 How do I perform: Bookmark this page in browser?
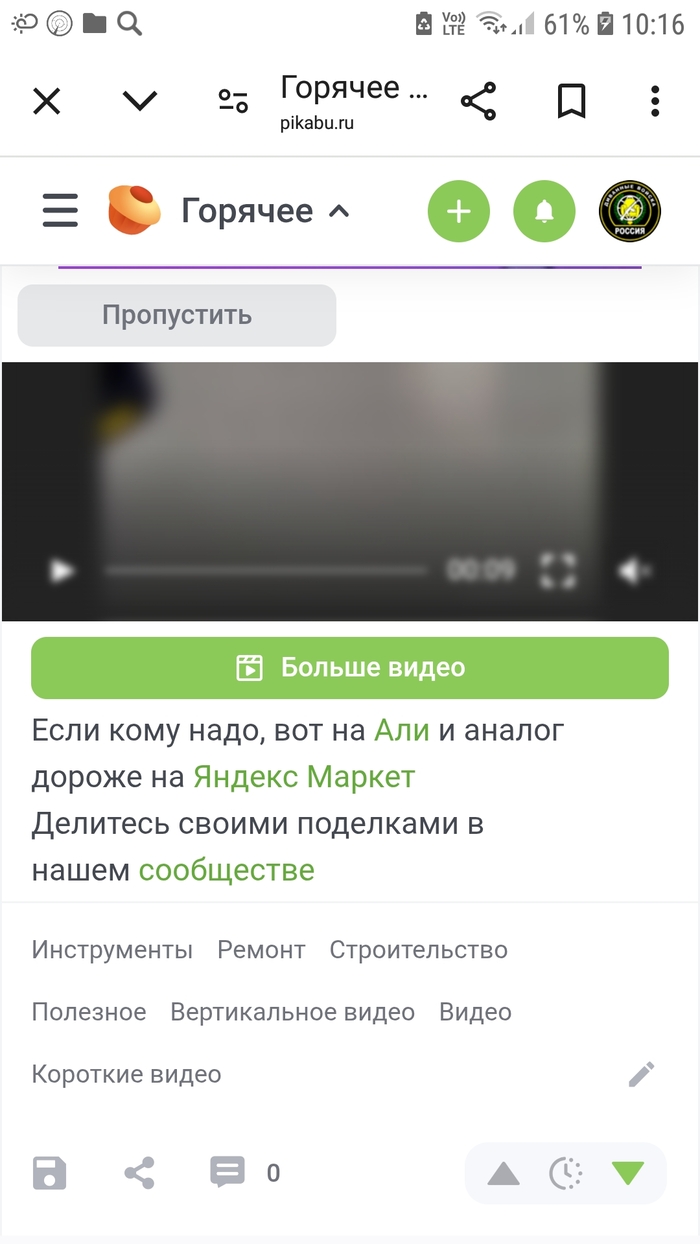pos(571,101)
